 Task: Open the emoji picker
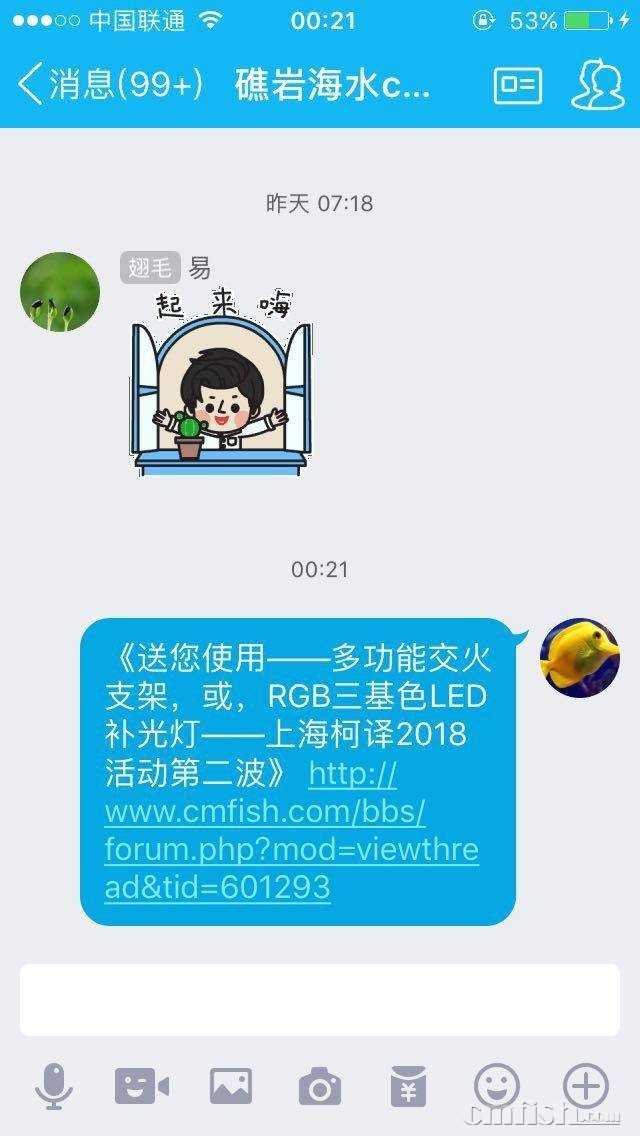click(496, 1086)
